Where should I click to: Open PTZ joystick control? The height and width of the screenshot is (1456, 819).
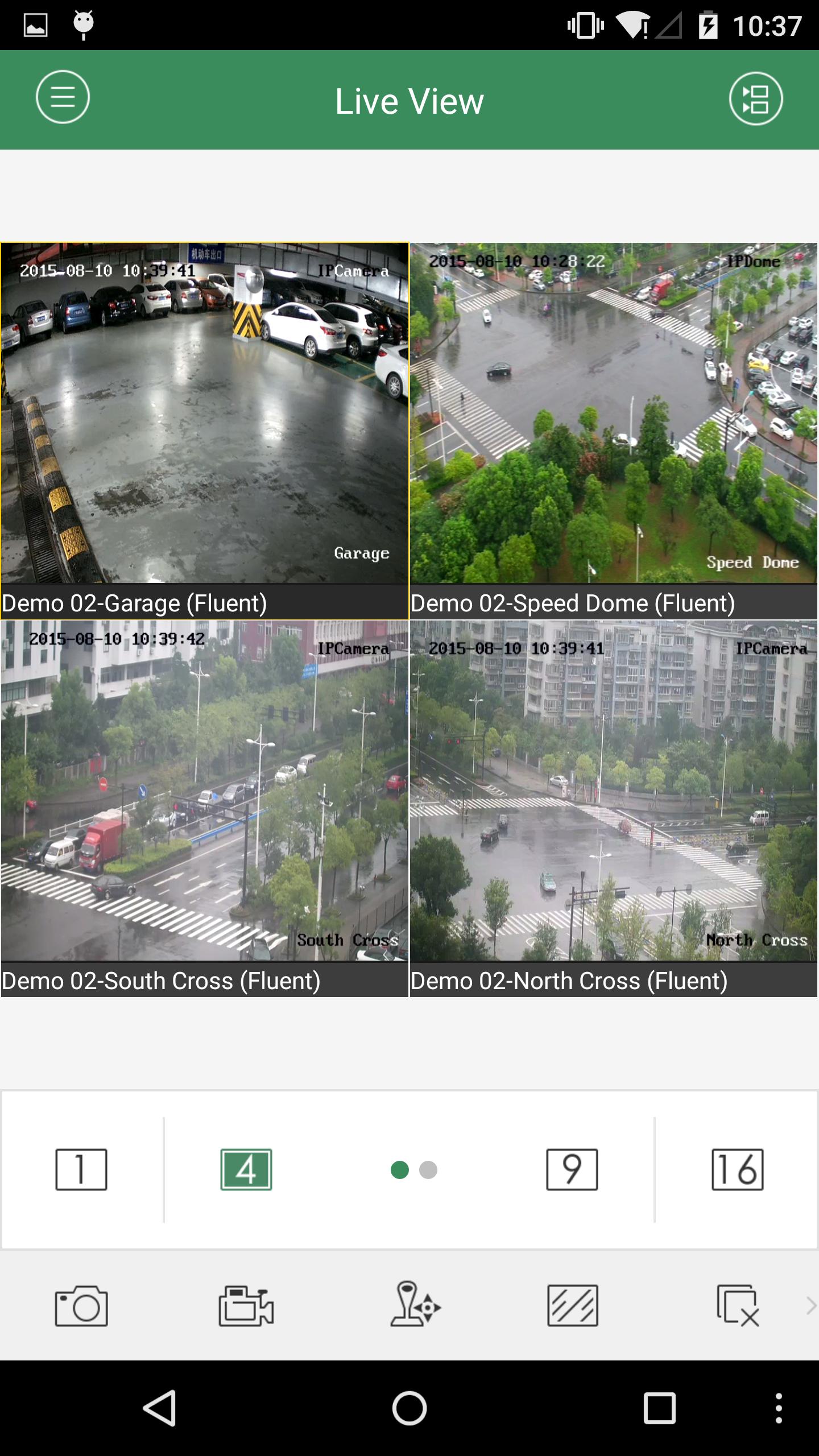pyautogui.click(x=415, y=1305)
